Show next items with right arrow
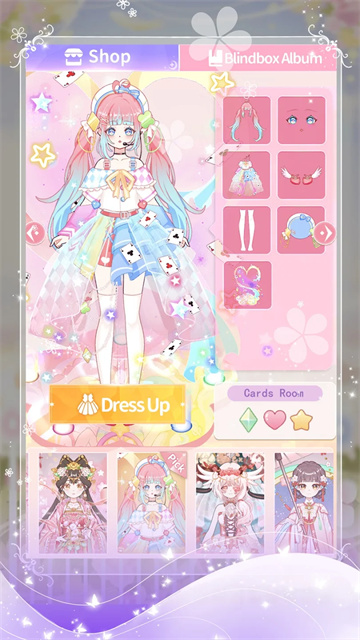 pyautogui.click(x=326, y=233)
